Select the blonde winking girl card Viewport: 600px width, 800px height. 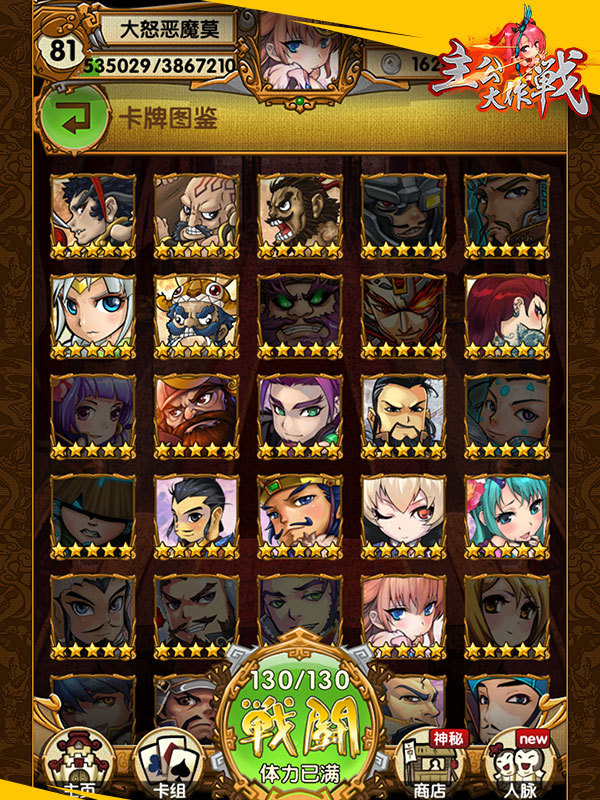(x=402, y=512)
